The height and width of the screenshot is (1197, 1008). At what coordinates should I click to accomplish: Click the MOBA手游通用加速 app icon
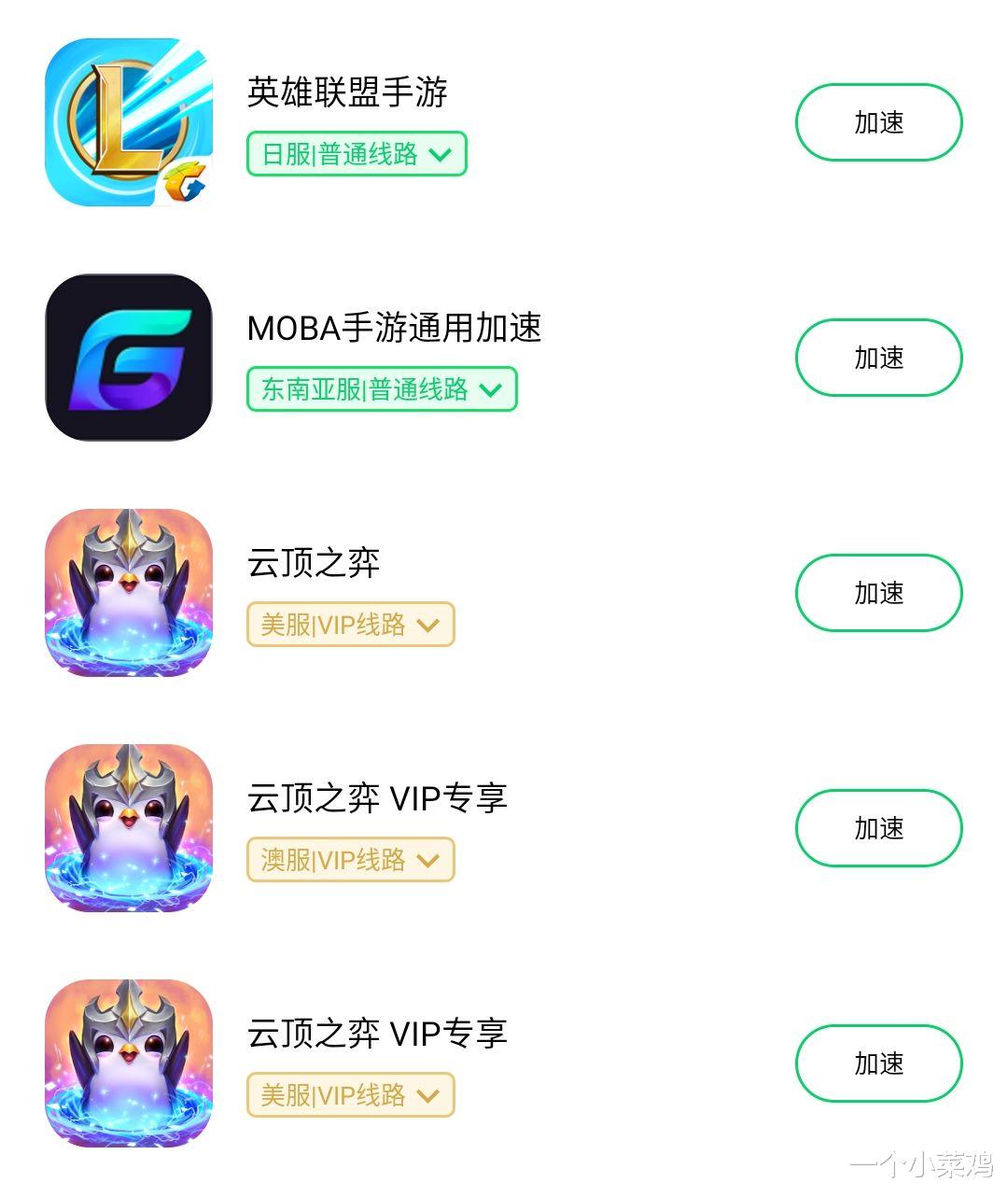131,358
